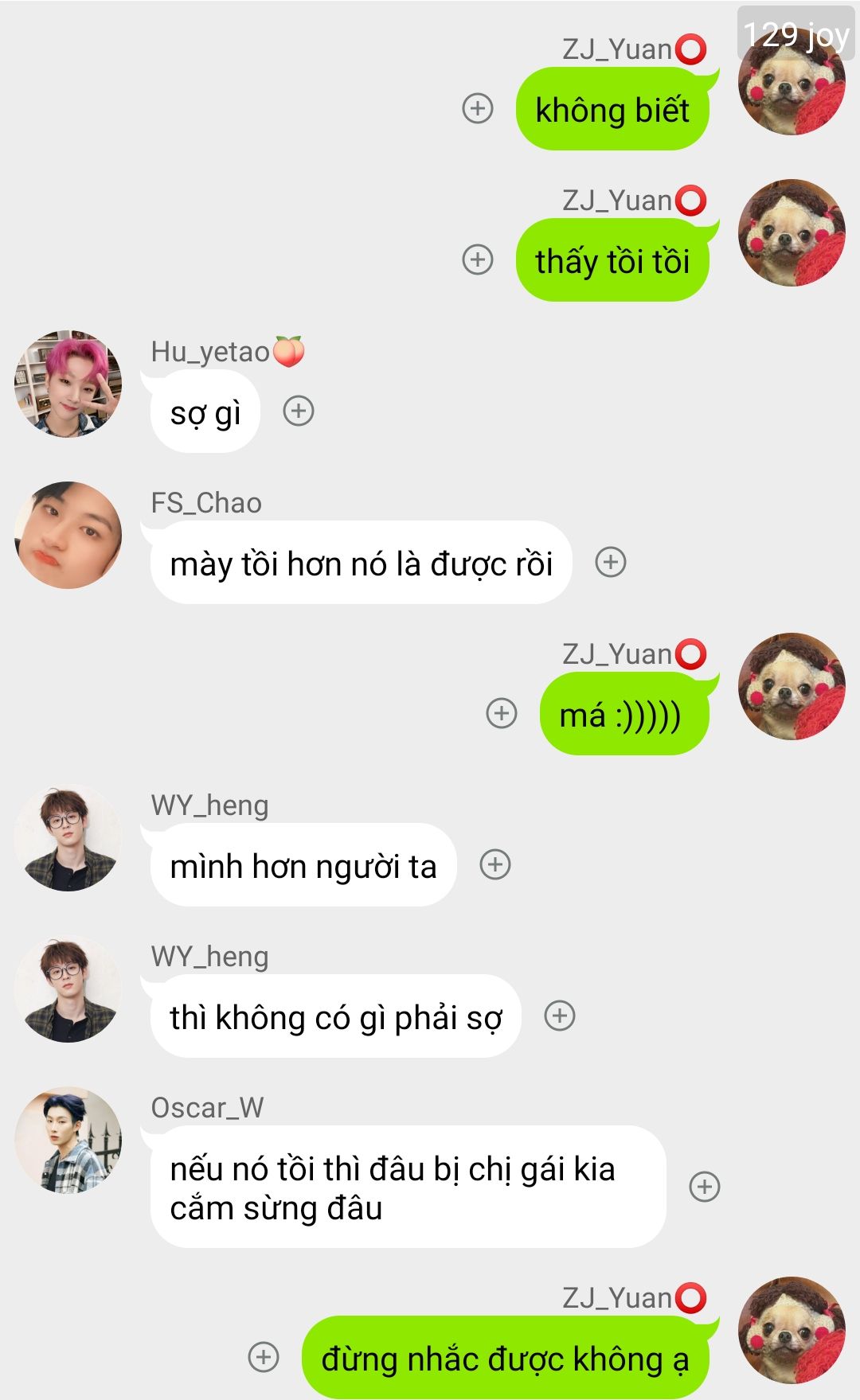Viewport: 860px width, 1400px height.
Task: View Oscar_W's profile avatar
Action: [x=68, y=1140]
